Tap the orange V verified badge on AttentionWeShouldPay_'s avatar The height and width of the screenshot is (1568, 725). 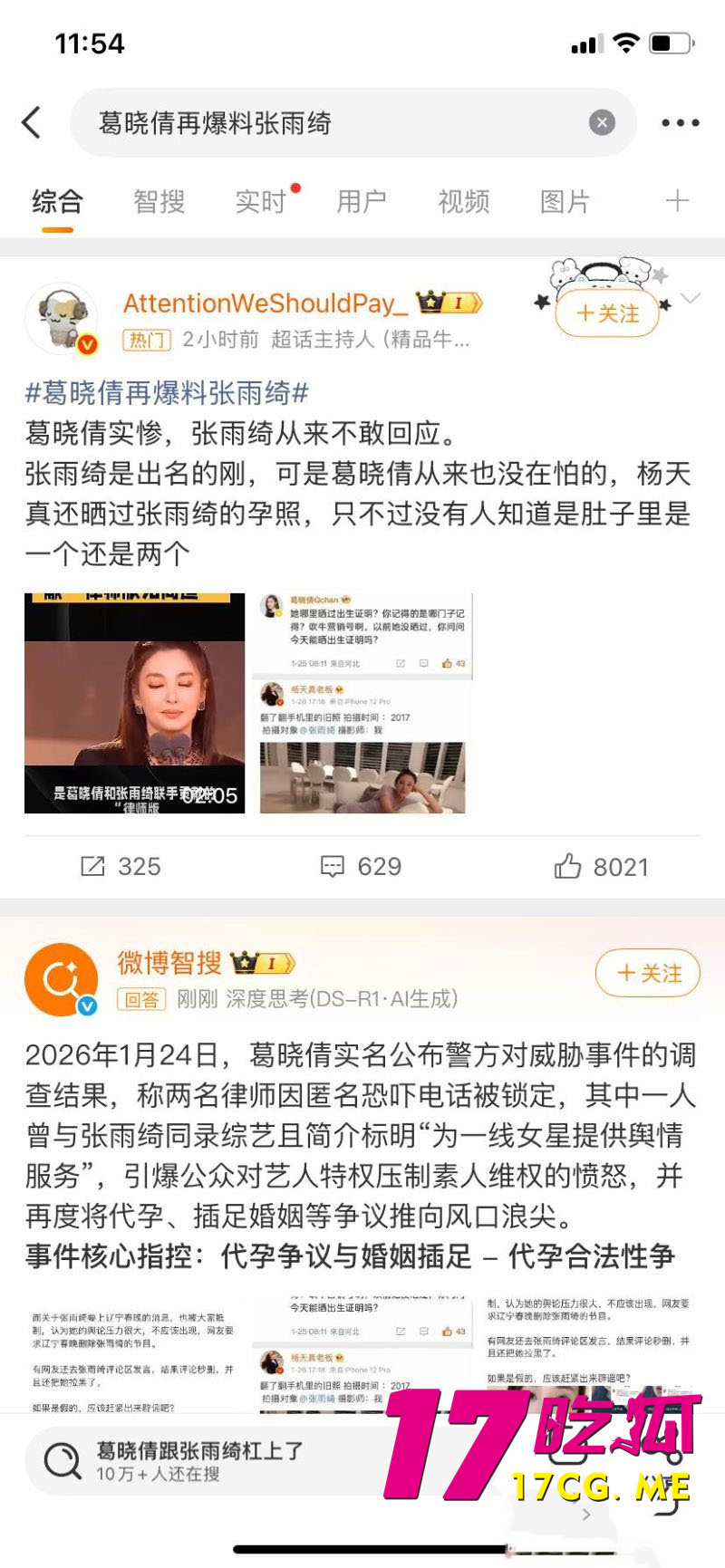click(87, 342)
